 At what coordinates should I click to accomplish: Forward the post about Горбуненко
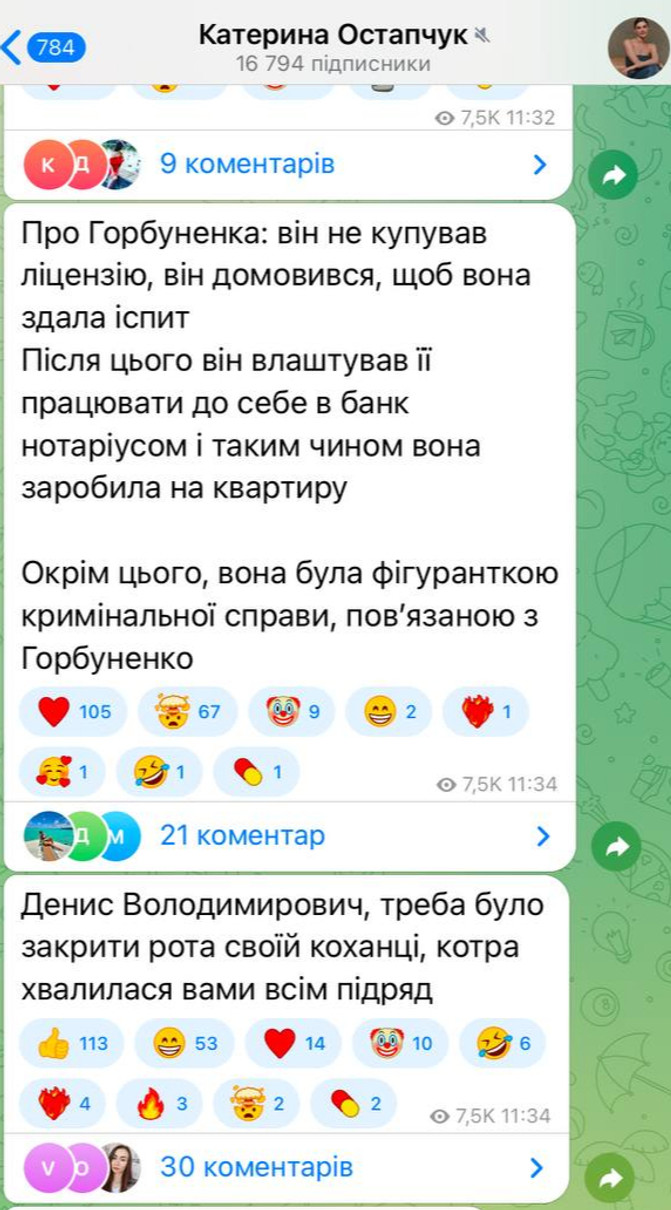point(612,847)
